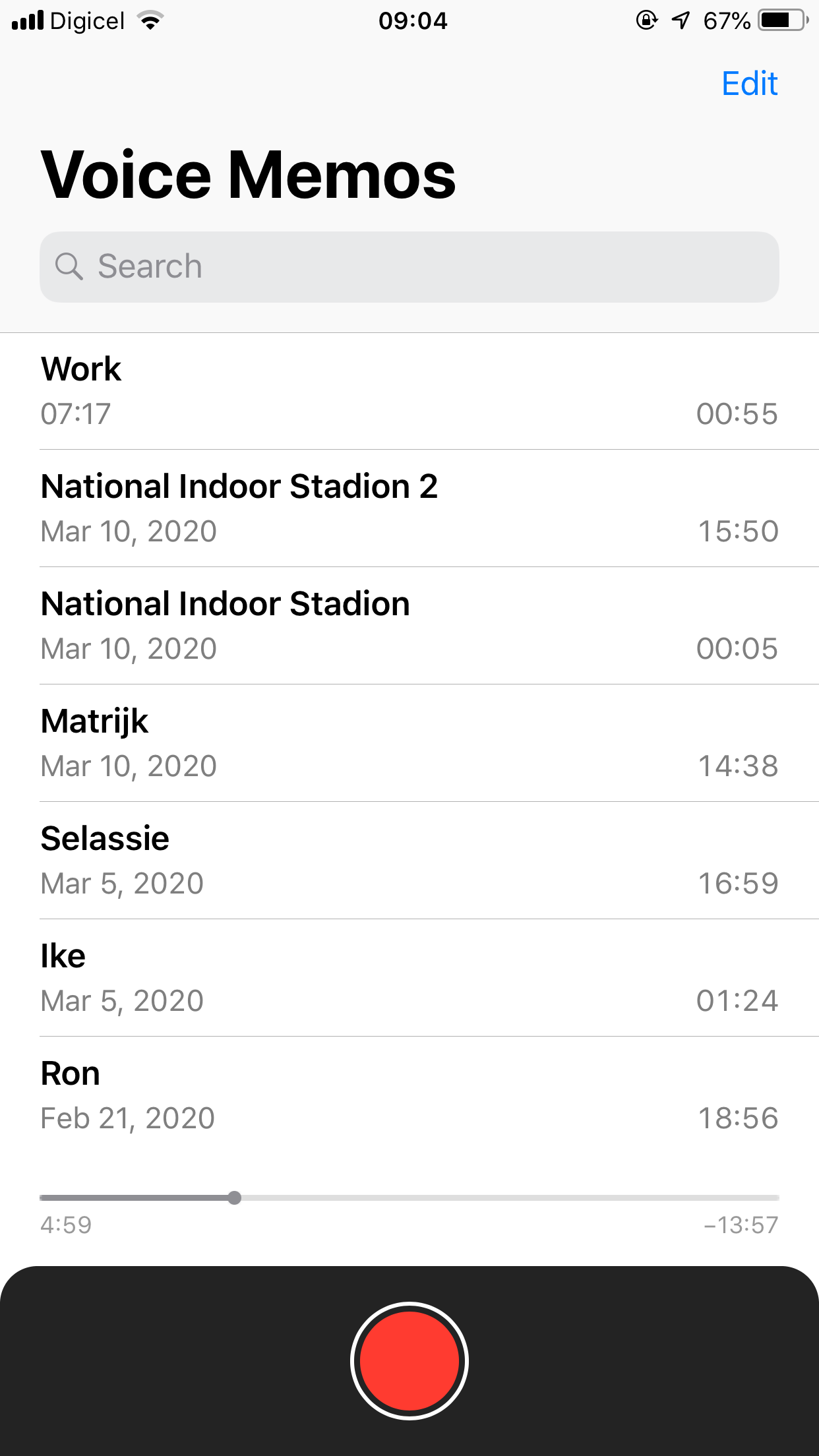Image resolution: width=819 pixels, height=1456 pixels.
Task: Open the National Indoor Stadion recording
Action: [x=409, y=625]
